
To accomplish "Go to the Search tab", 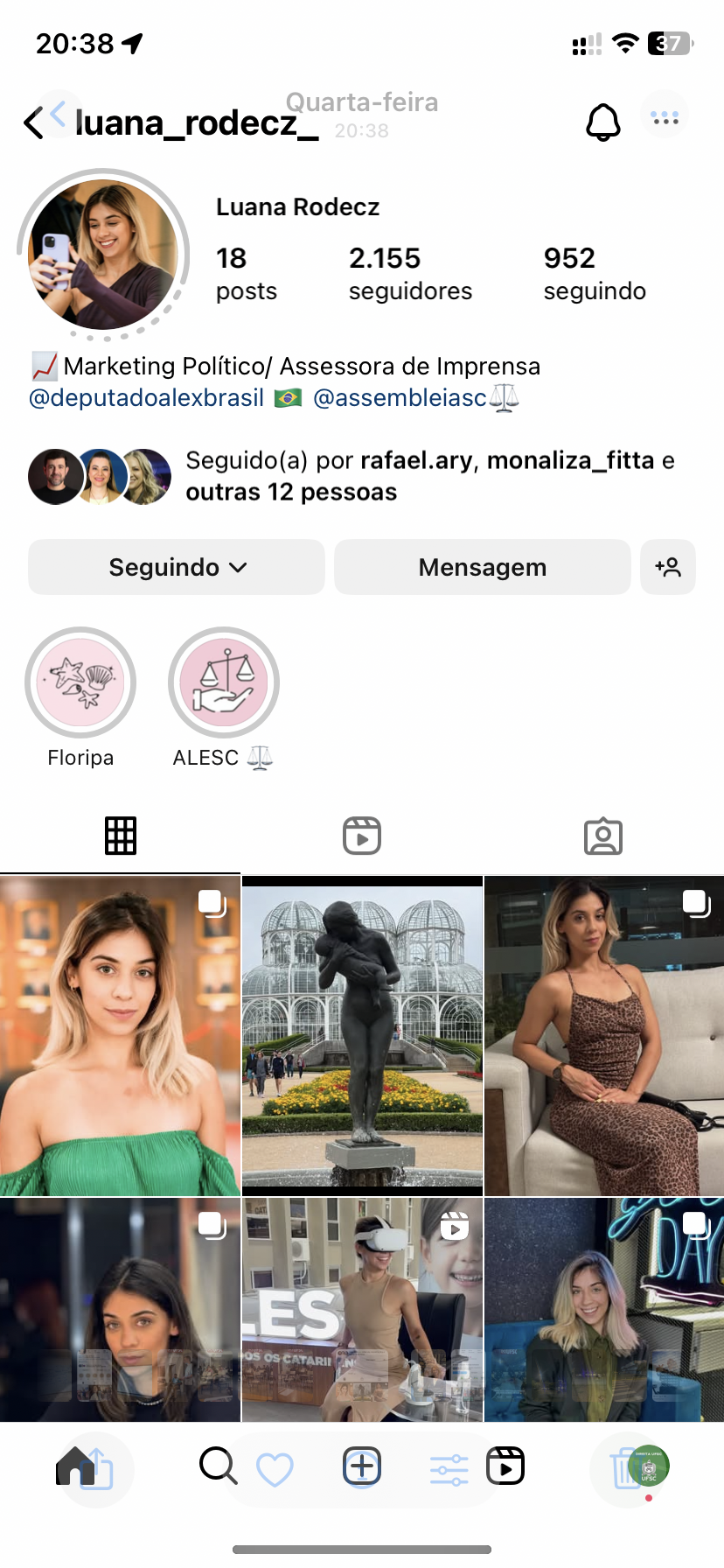I will coord(218,1466).
